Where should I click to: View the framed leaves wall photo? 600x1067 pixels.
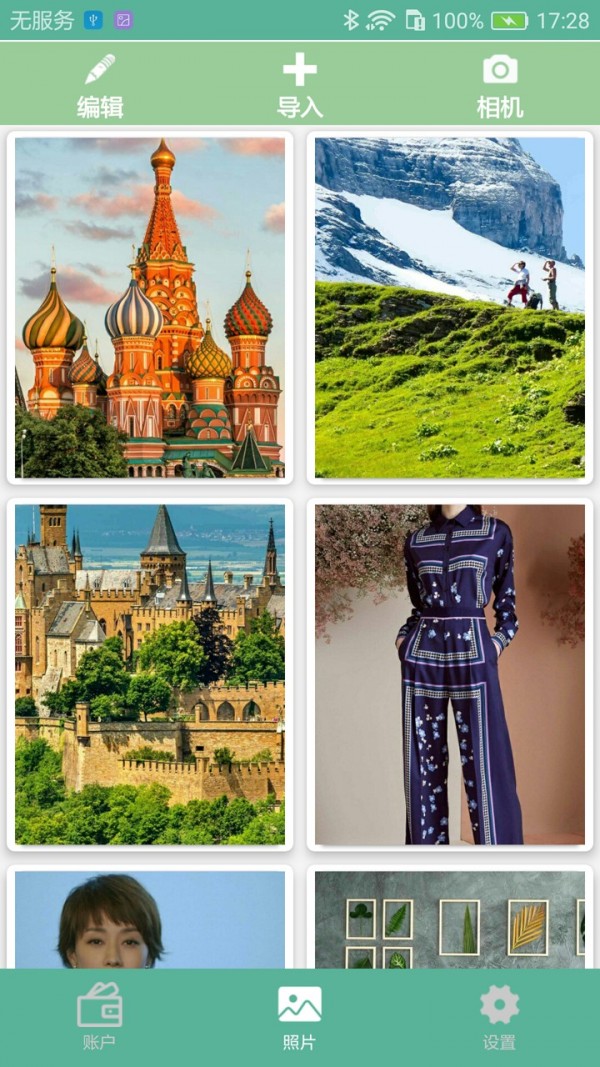[x=450, y=920]
